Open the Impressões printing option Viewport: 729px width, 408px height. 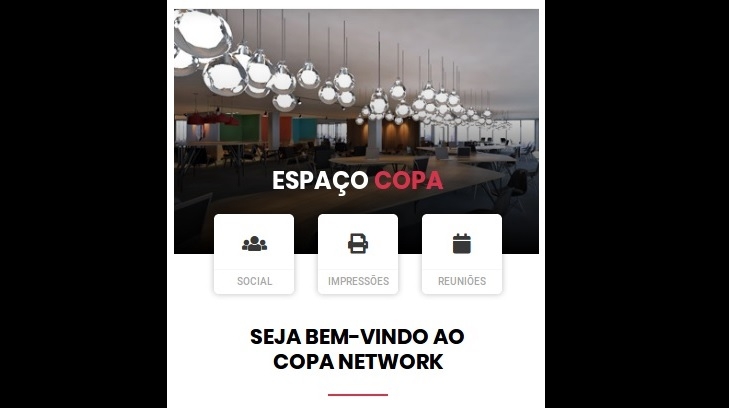358,254
